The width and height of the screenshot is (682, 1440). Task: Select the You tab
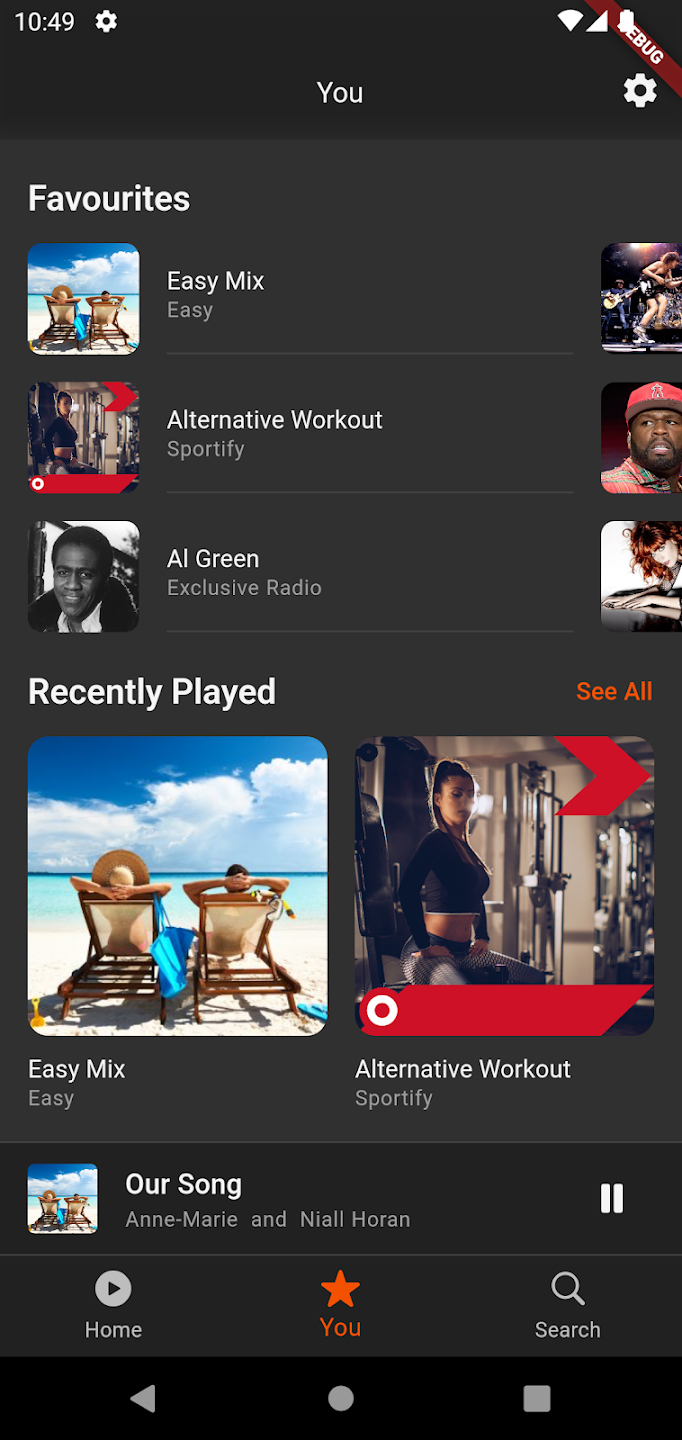[340, 1306]
